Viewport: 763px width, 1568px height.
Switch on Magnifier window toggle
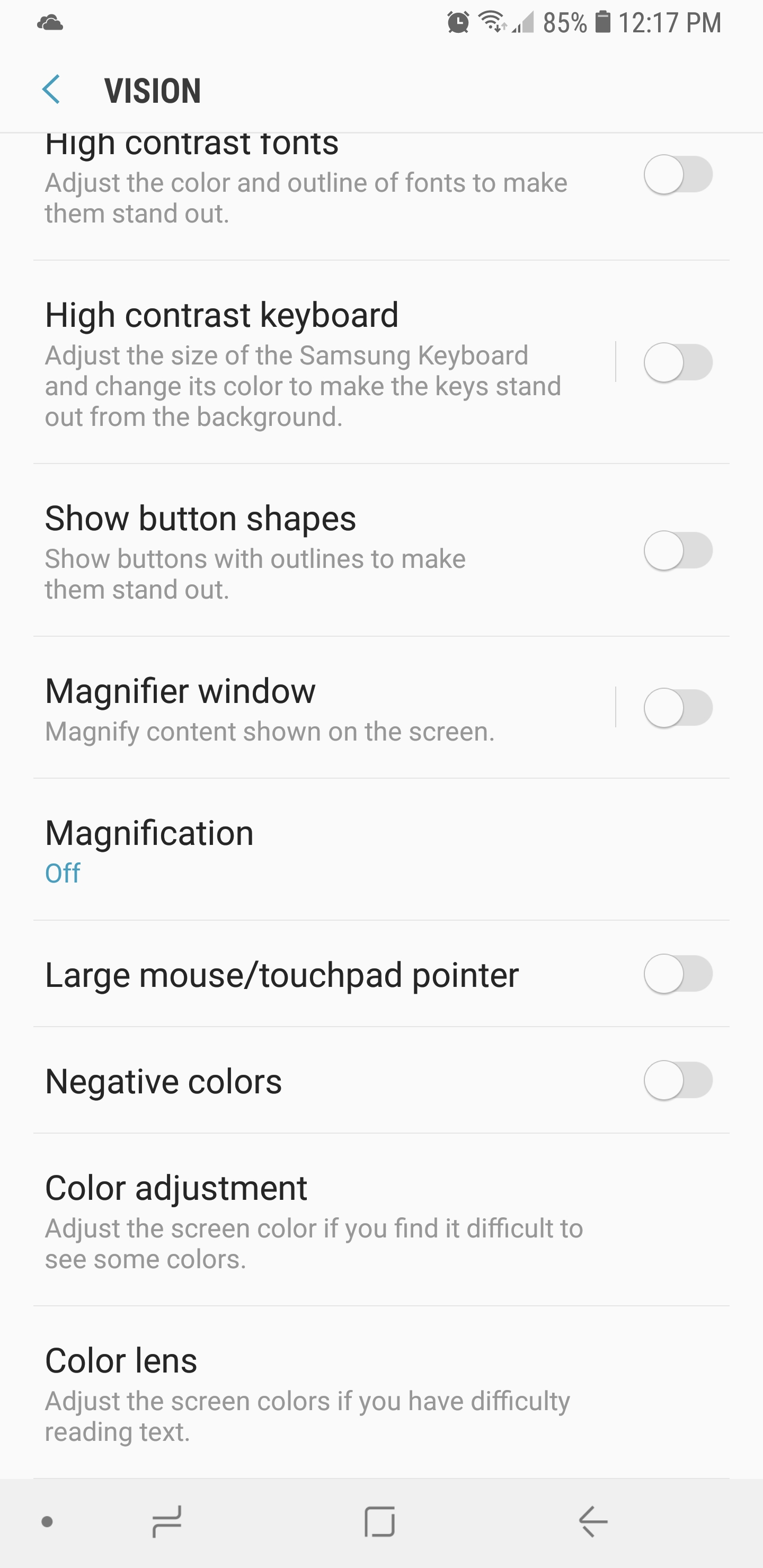pyautogui.click(x=678, y=707)
